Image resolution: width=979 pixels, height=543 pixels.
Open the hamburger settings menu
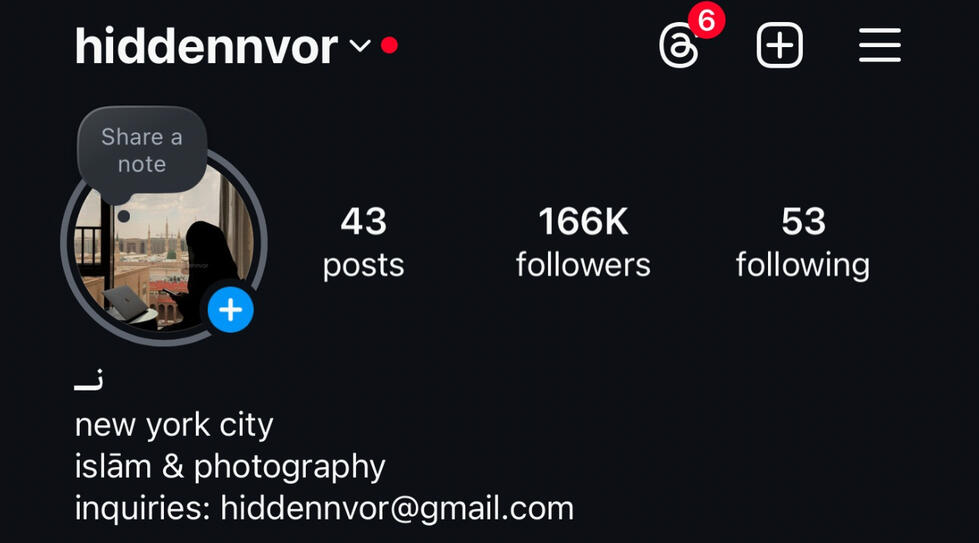[879, 46]
